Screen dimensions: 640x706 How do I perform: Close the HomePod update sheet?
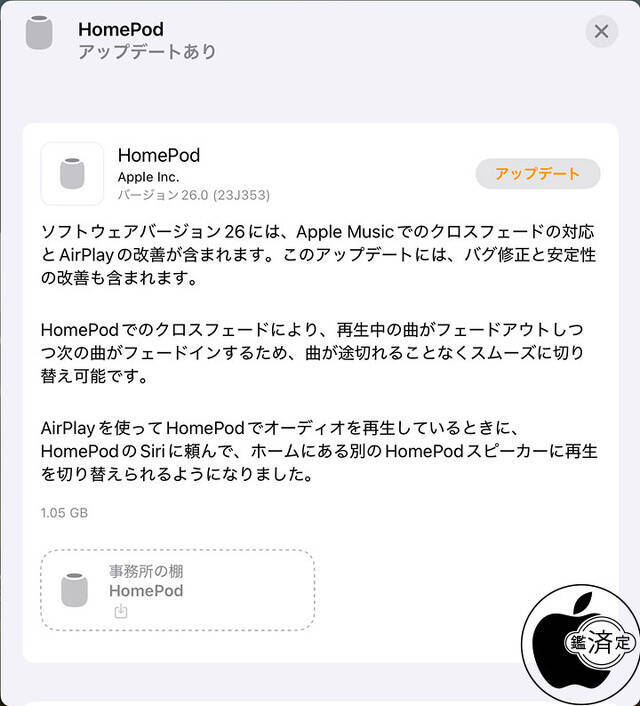tap(601, 31)
